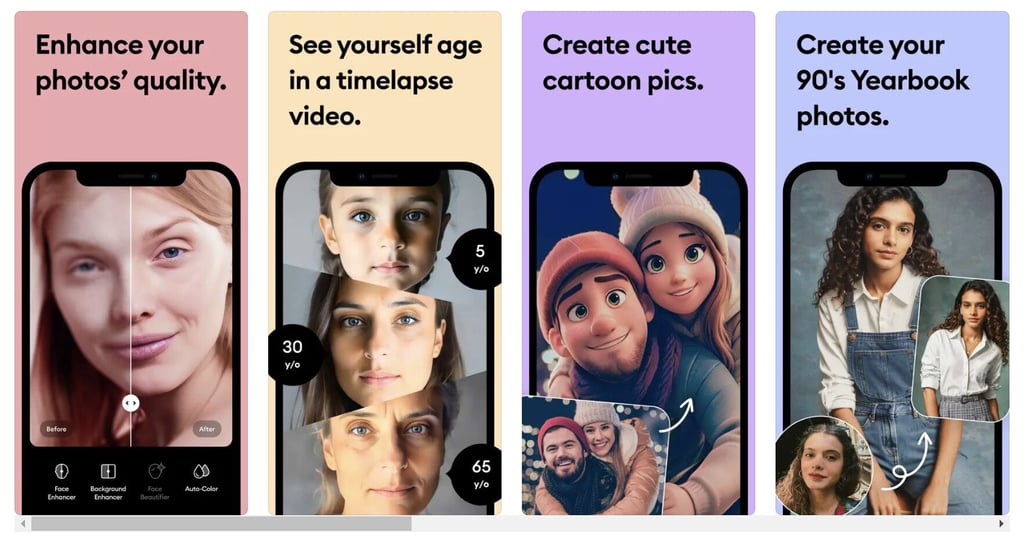Open the 'See yourself age' timelapse screenshot
The image size is (1024, 543).
[385, 263]
